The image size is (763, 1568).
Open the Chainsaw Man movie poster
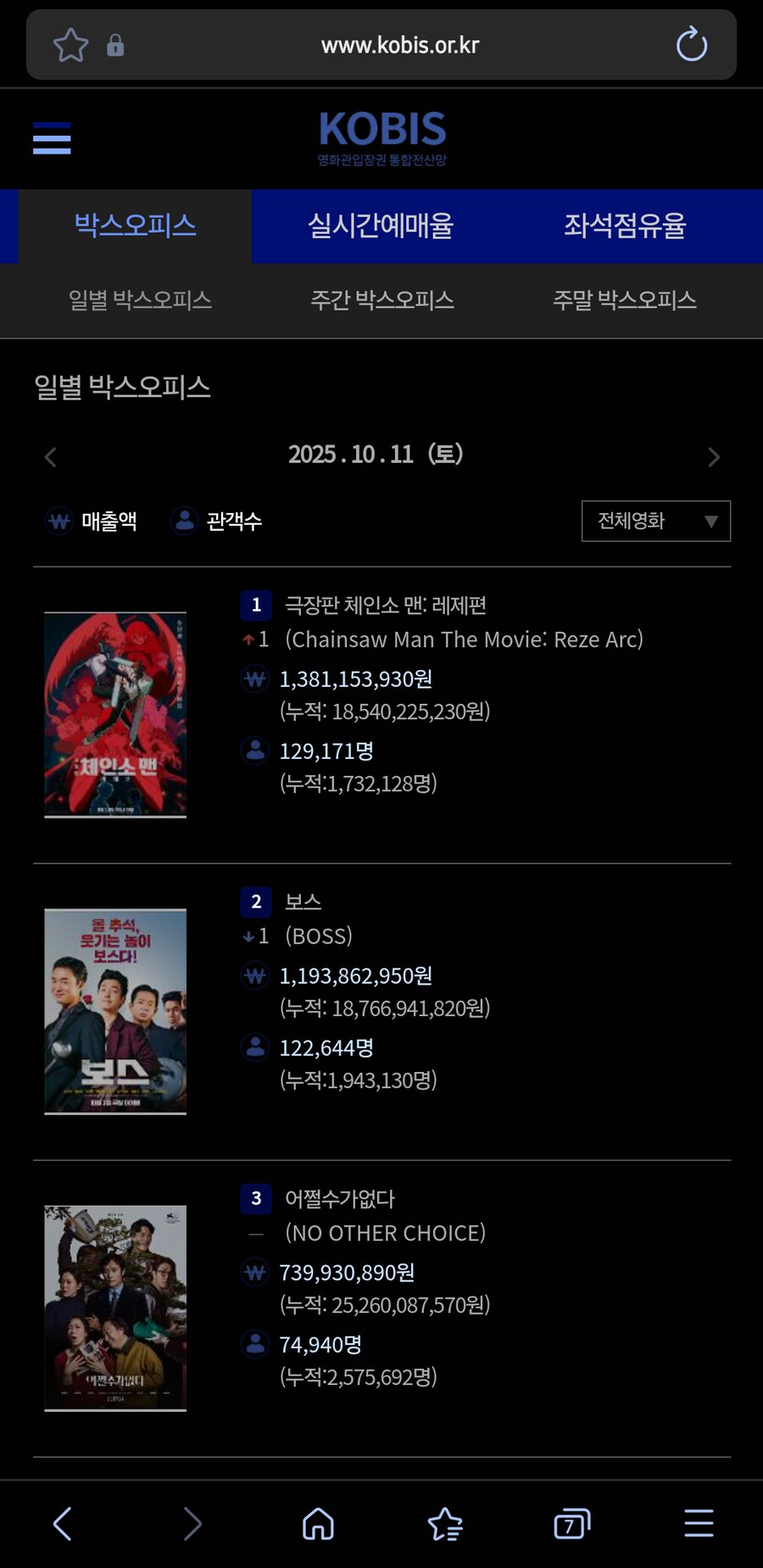click(x=115, y=714)
